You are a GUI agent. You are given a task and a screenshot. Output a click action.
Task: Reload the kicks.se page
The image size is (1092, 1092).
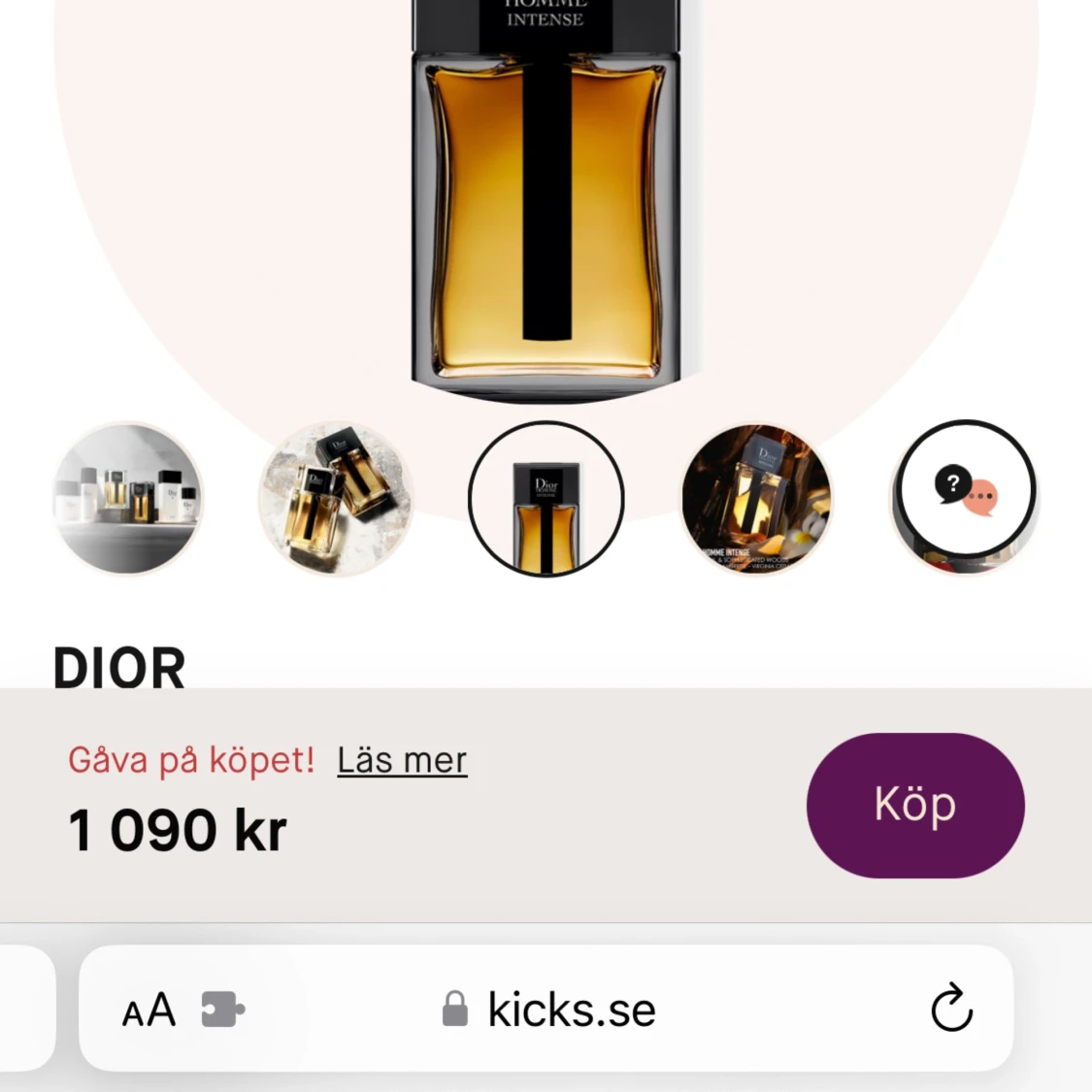point(951,1009)
